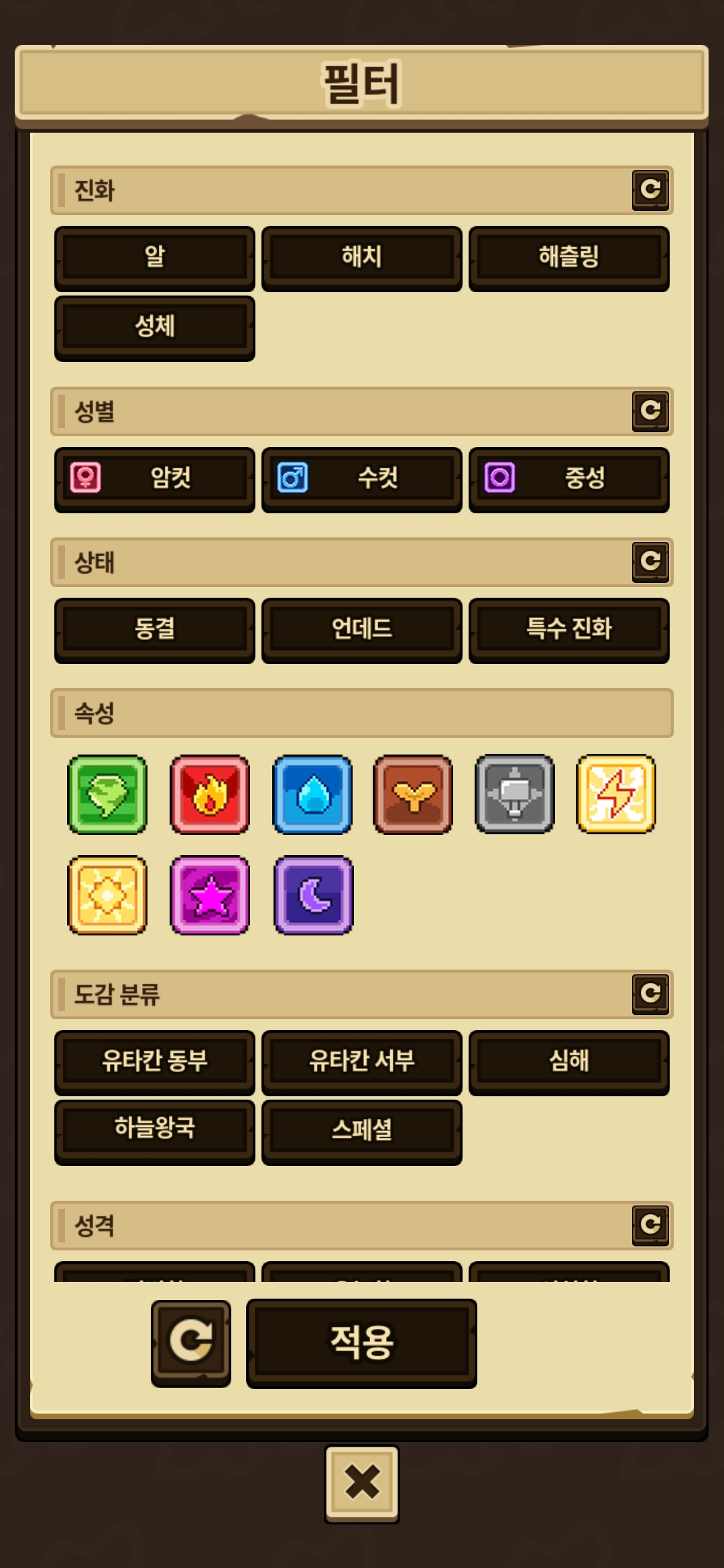The image size is (724, 1568).
Task: Select the 알 evolution filter
Action: (155, 258)
